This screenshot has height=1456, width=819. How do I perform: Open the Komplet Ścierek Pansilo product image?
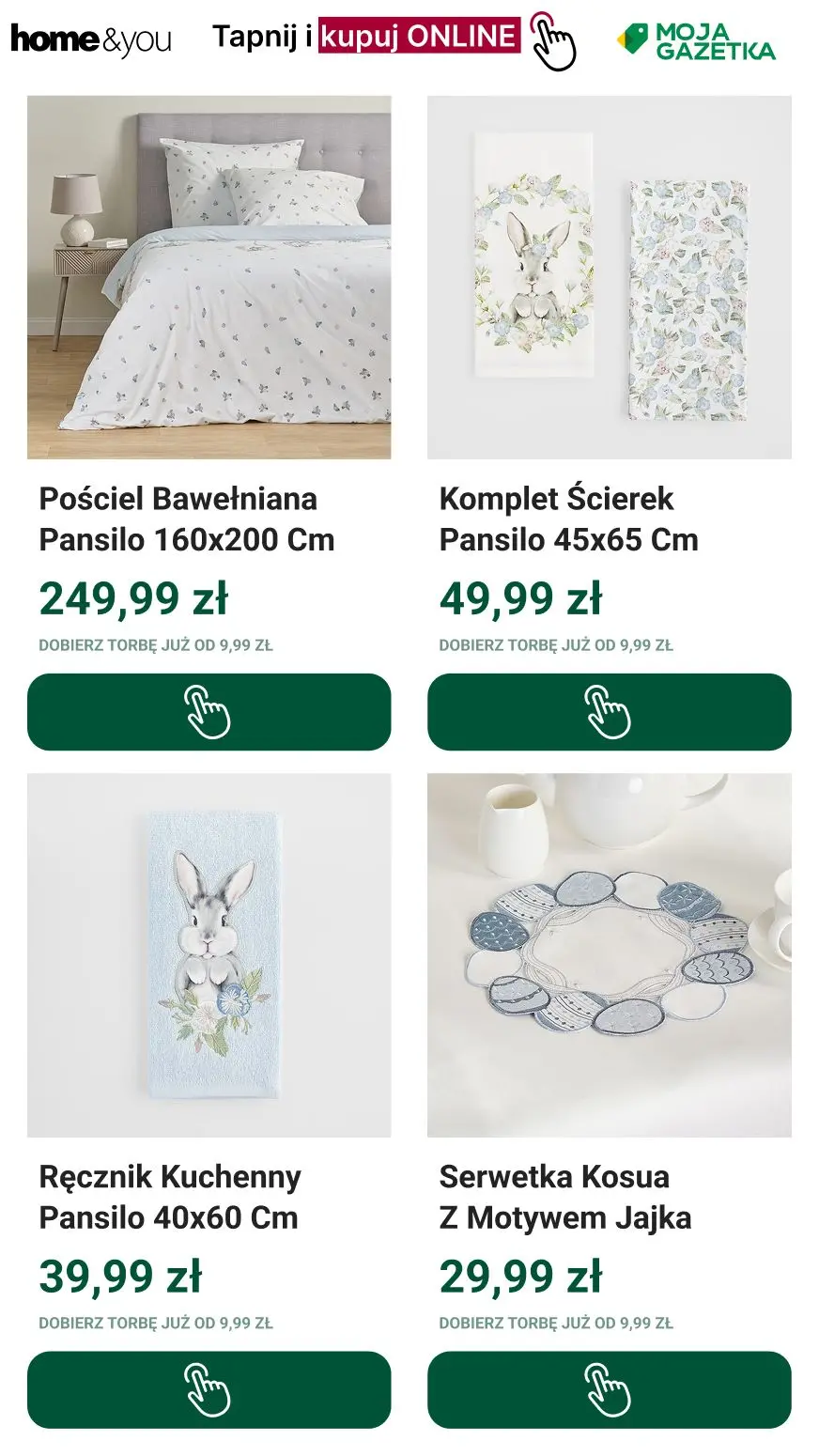click(609, 277)
